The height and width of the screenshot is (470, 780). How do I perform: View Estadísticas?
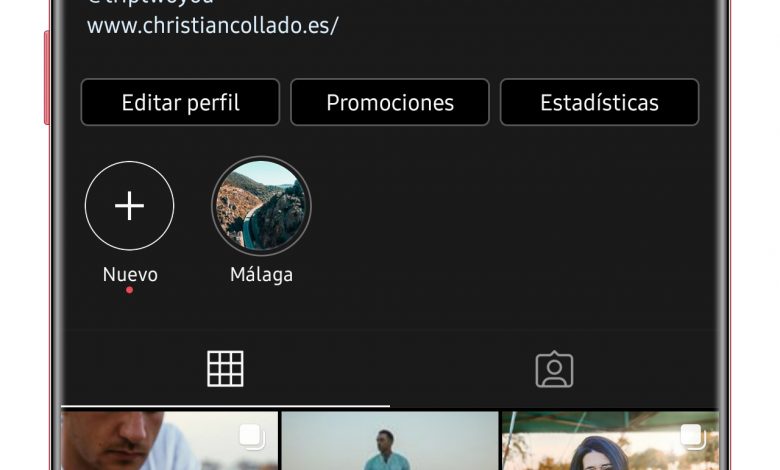click(599, 103)
